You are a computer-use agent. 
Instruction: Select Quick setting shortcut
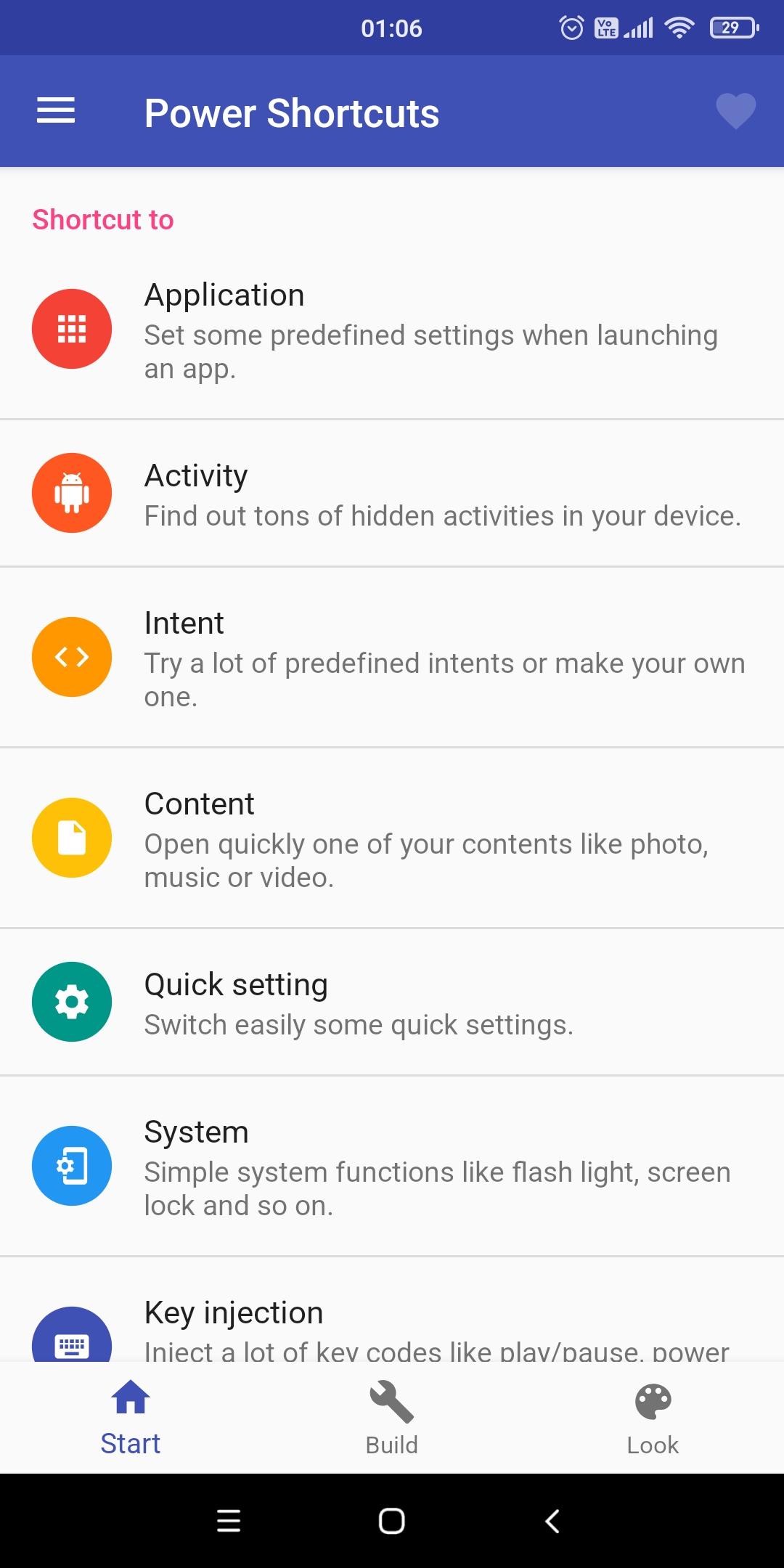coord(392,1003)
